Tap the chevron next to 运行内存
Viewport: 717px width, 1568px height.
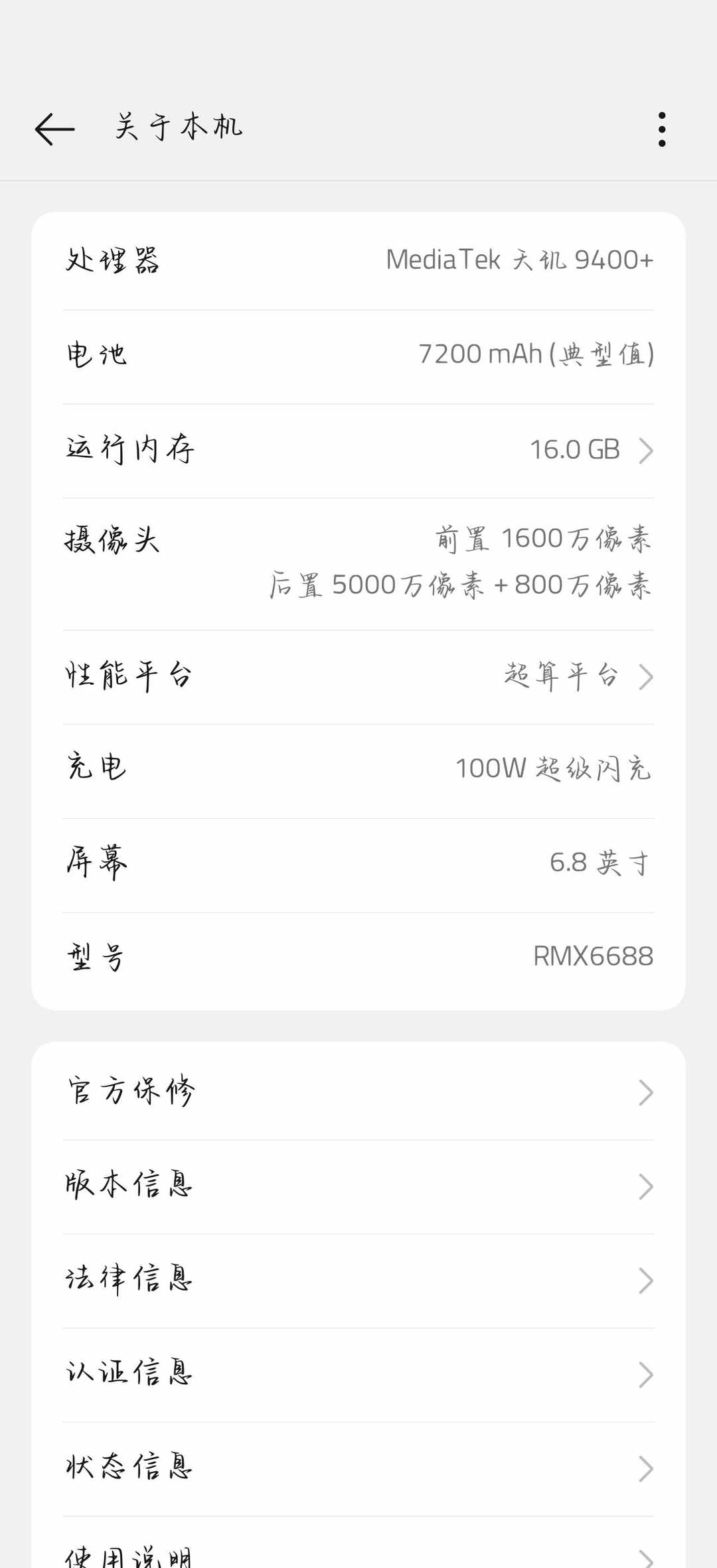tap(645, 450)
